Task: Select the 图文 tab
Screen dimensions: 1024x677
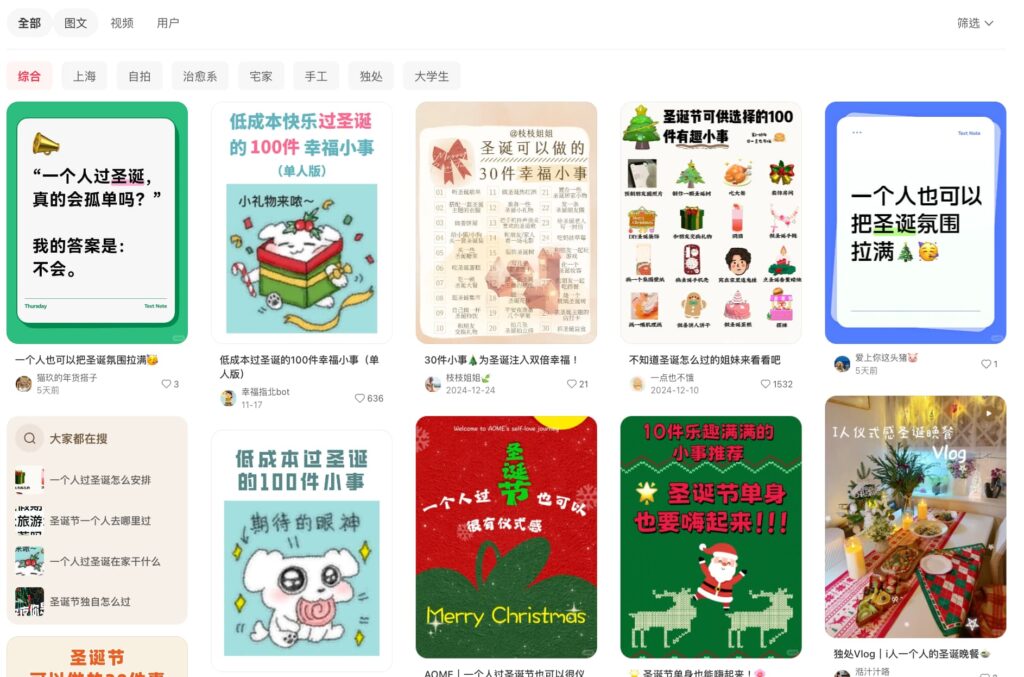Action: click(x=76, y=23)
